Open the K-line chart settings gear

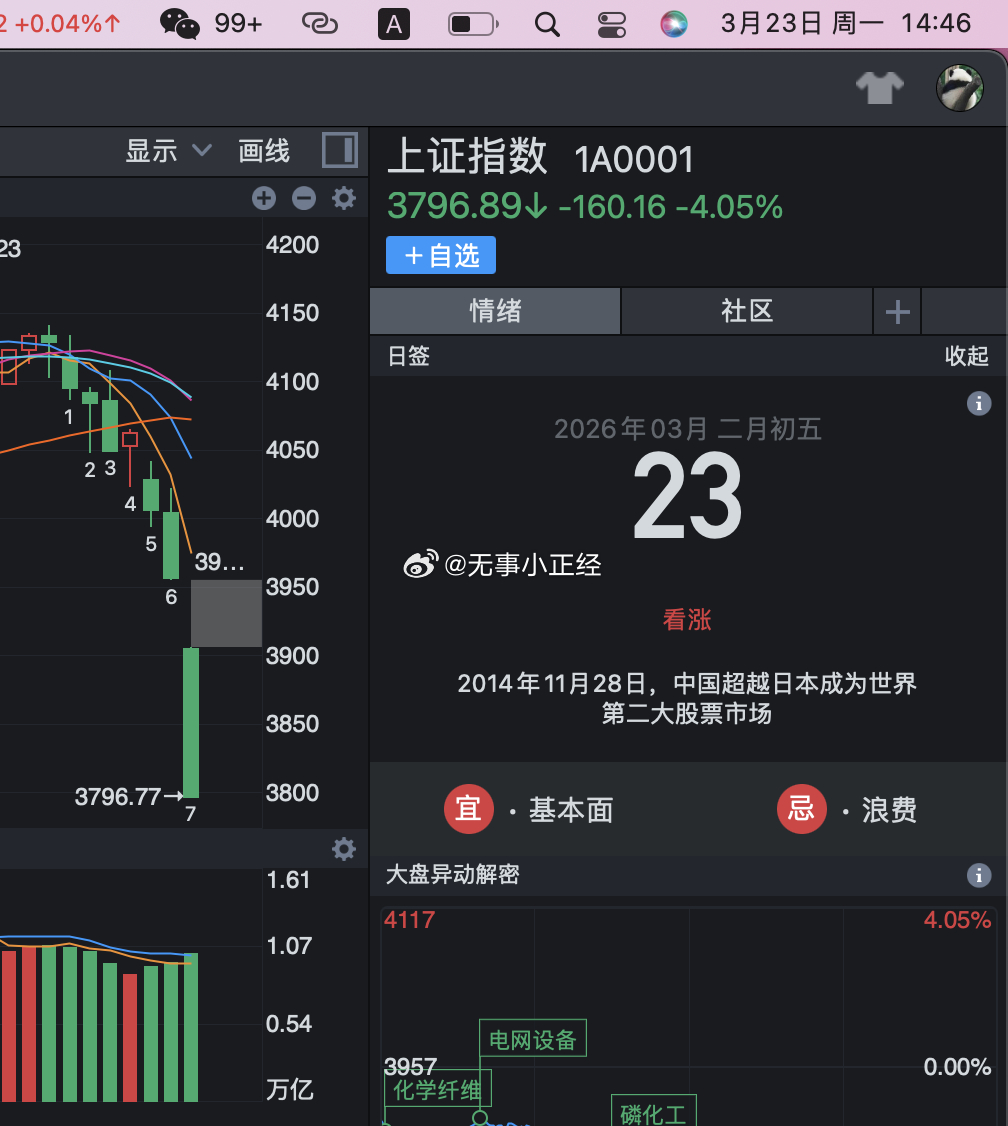[344, 198]
